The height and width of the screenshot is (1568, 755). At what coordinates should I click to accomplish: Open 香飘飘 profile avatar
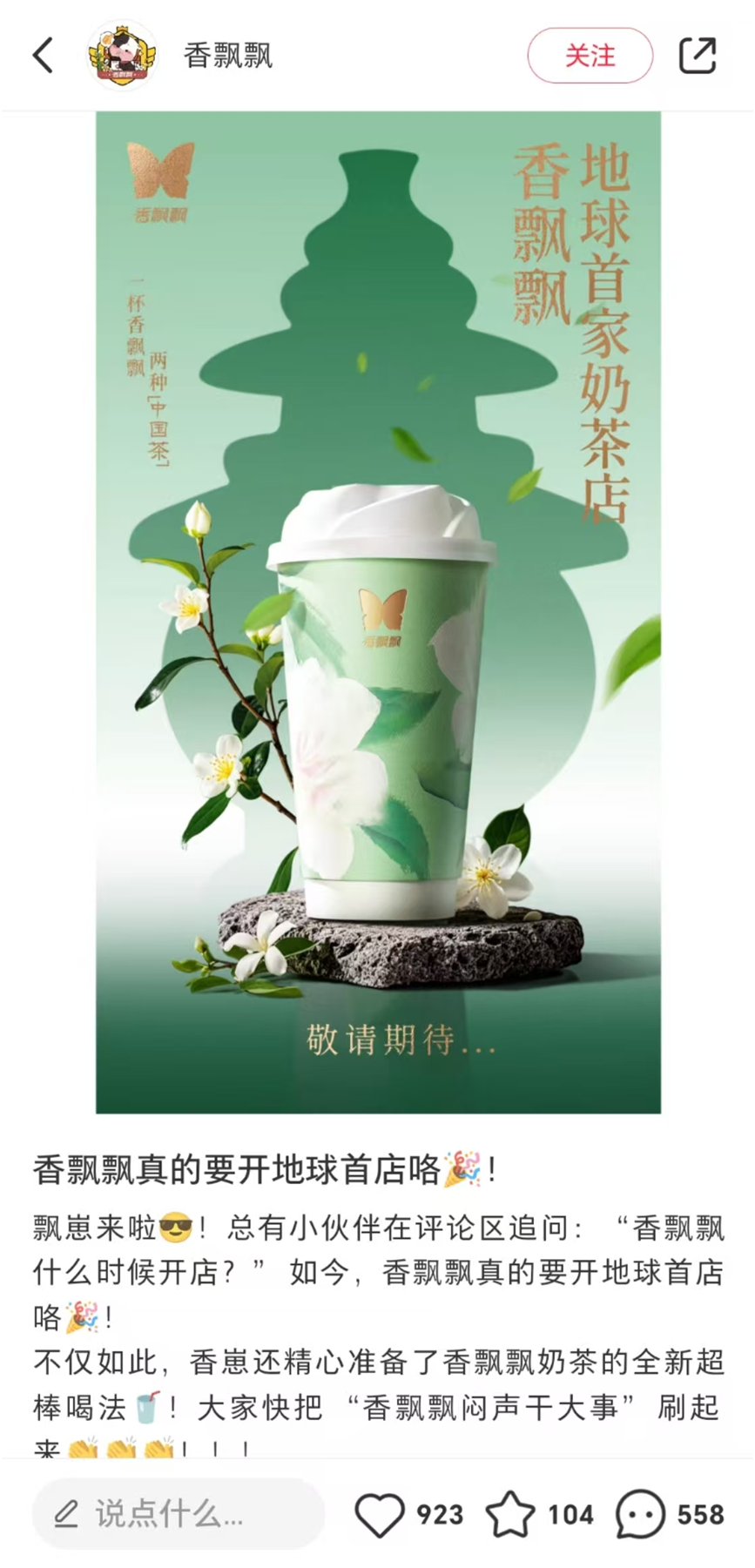(123, 56)
